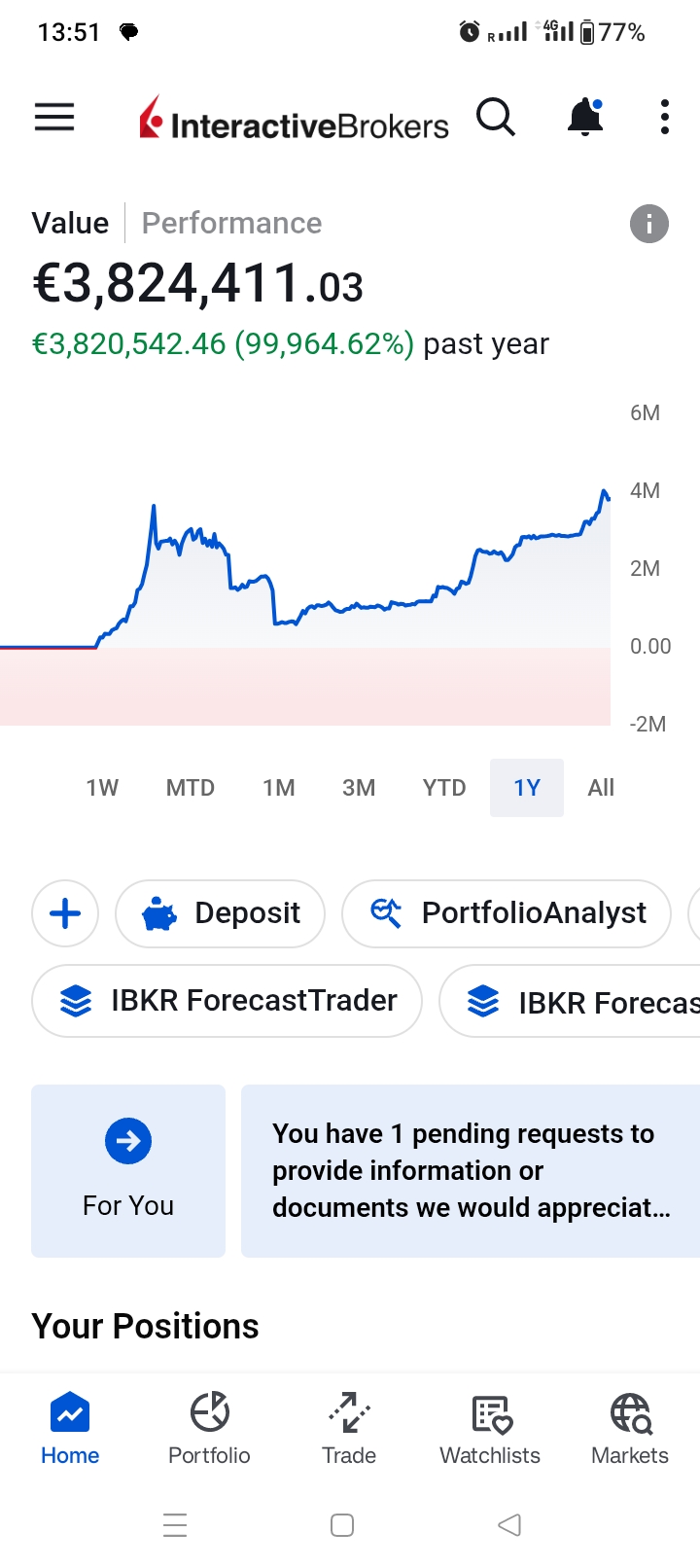Screen dimensions: 700x1568
Task: Show account value info icon
Action: [648, 224]
